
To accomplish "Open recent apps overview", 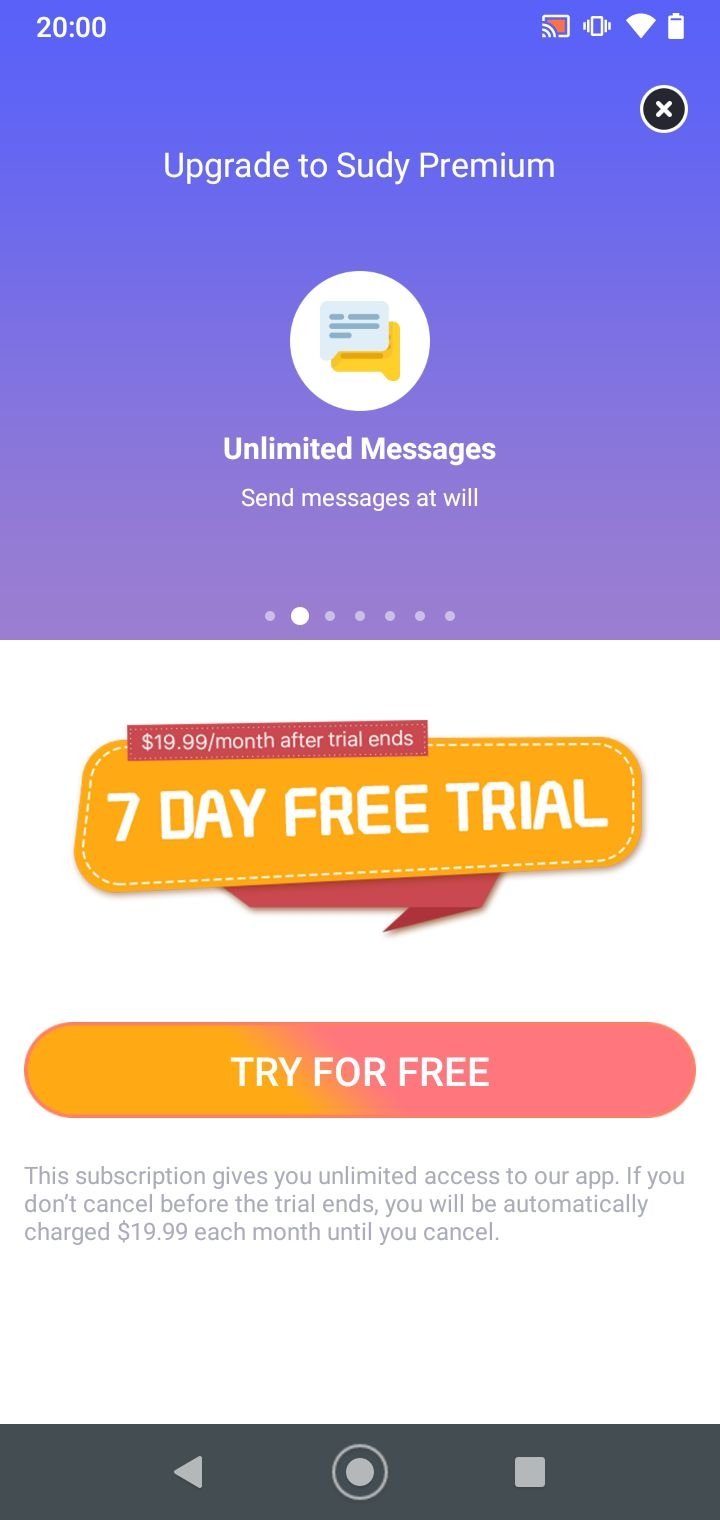I will [x=529, y=1471].
